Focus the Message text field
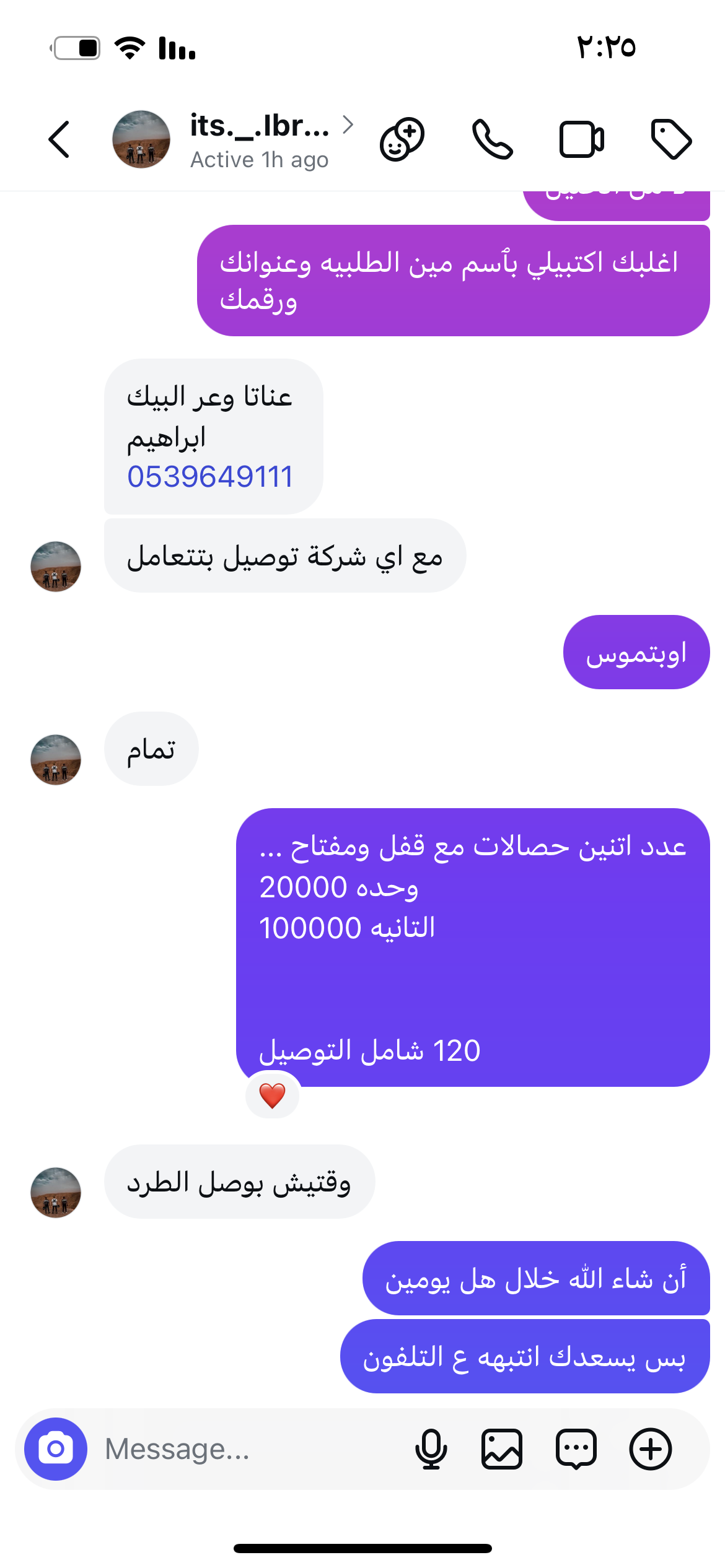Image resolution: width=725 pixels, height=1568 pixels. coord(248,1449)
